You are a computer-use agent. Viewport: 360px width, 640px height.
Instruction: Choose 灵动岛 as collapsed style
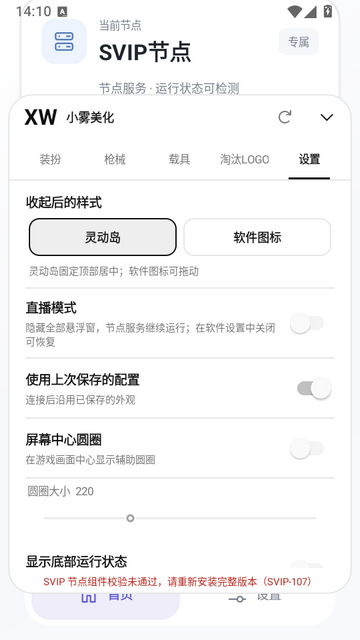(102, 237)
